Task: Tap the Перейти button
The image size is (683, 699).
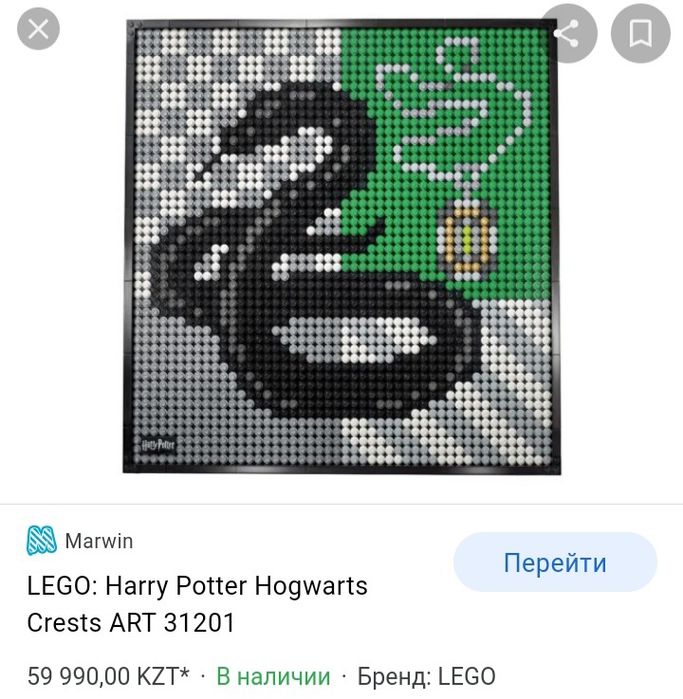Action: click(555, 562)
